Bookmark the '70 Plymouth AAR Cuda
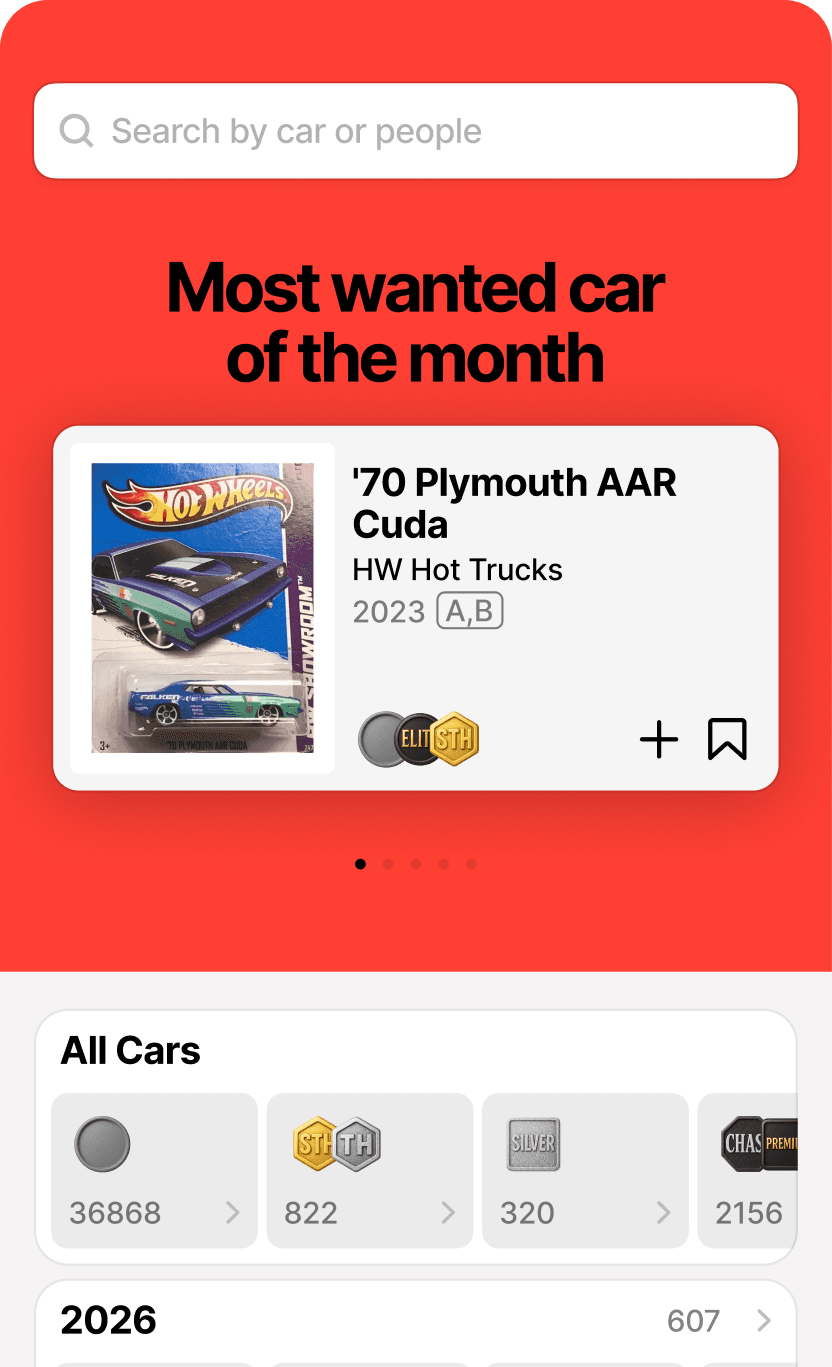832x1367 pixels. 727,739
